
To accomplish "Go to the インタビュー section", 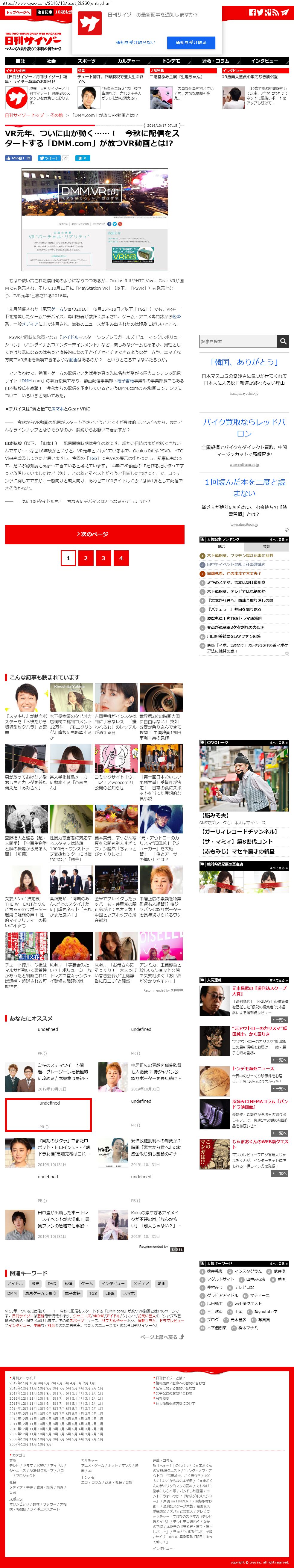I will click(265, 61).
